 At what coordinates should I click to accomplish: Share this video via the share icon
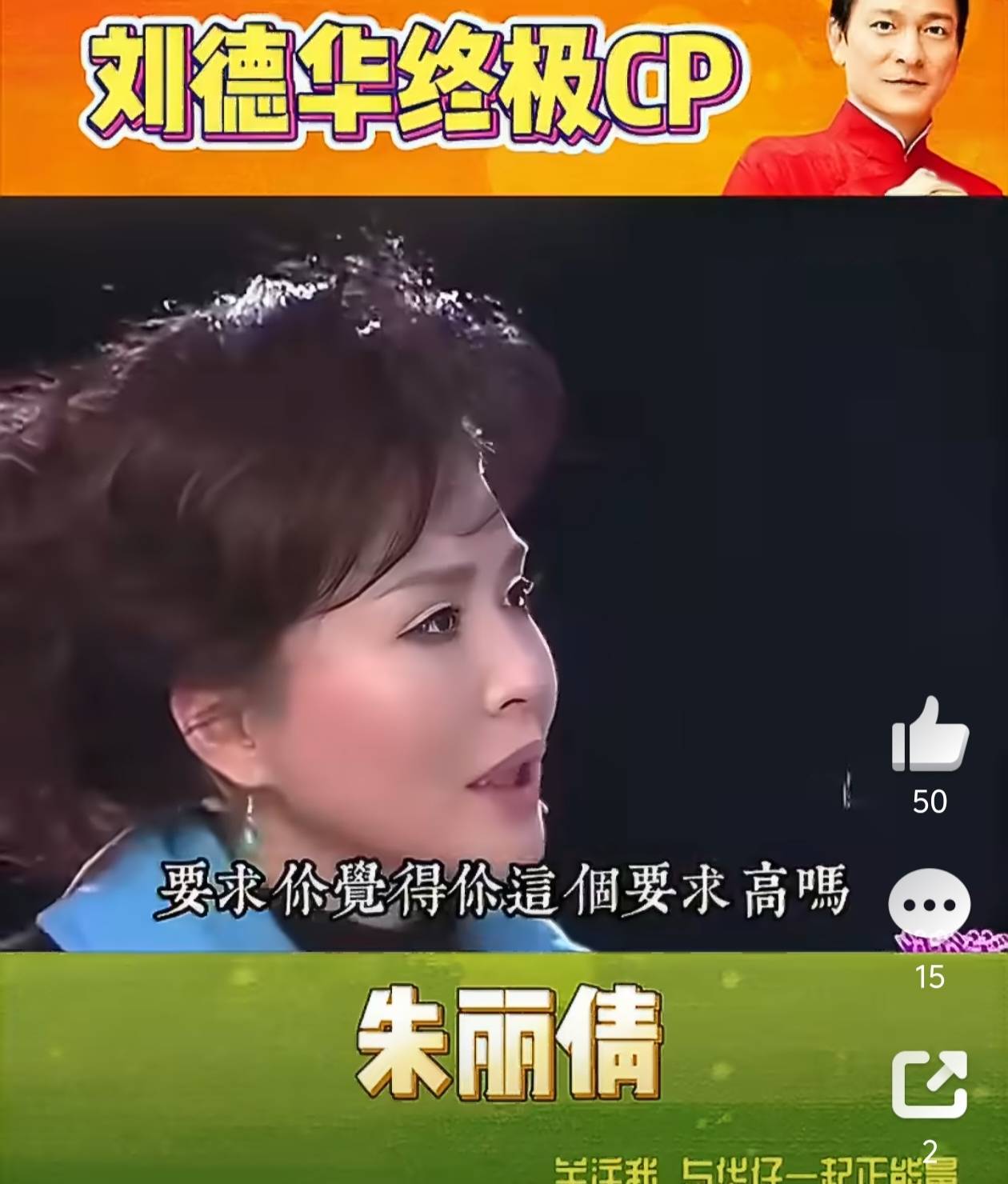[930, 1084]
